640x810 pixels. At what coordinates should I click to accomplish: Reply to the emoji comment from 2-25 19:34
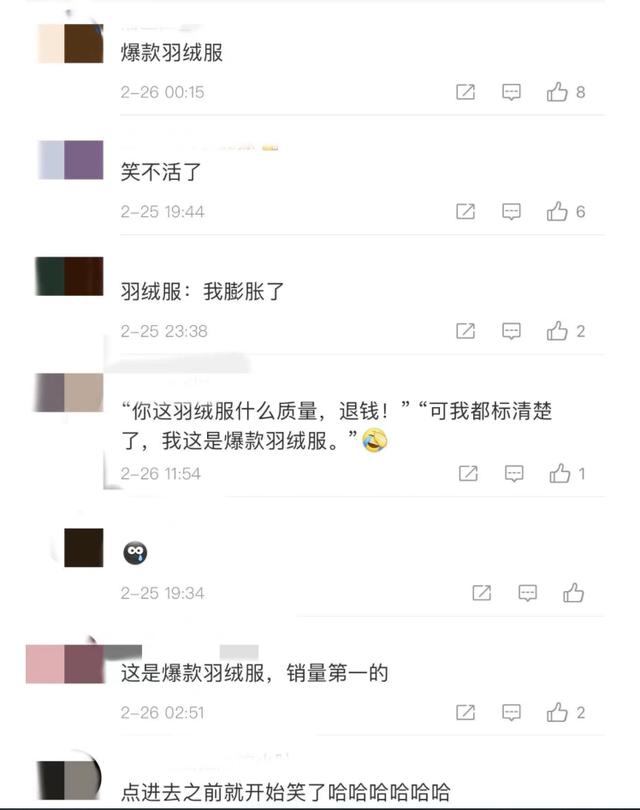pos(527,593)
